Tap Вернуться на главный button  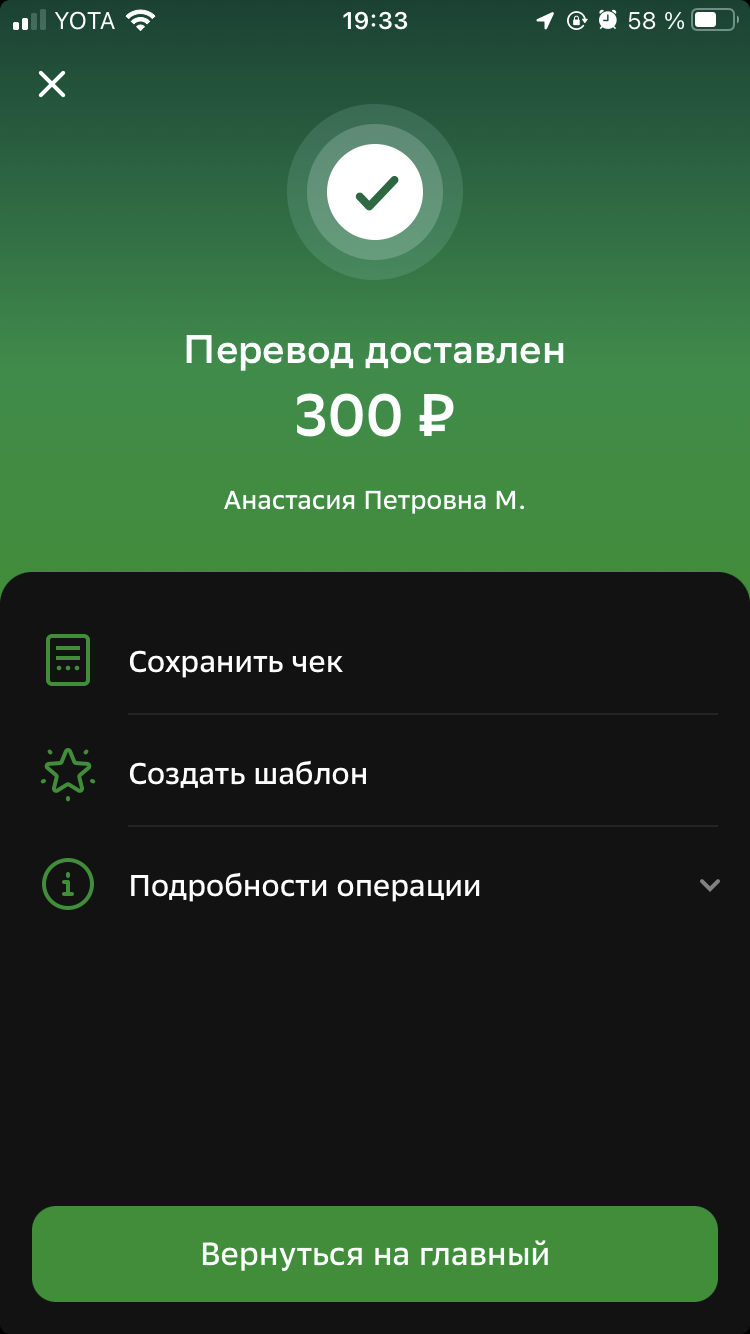[375, 1254]
